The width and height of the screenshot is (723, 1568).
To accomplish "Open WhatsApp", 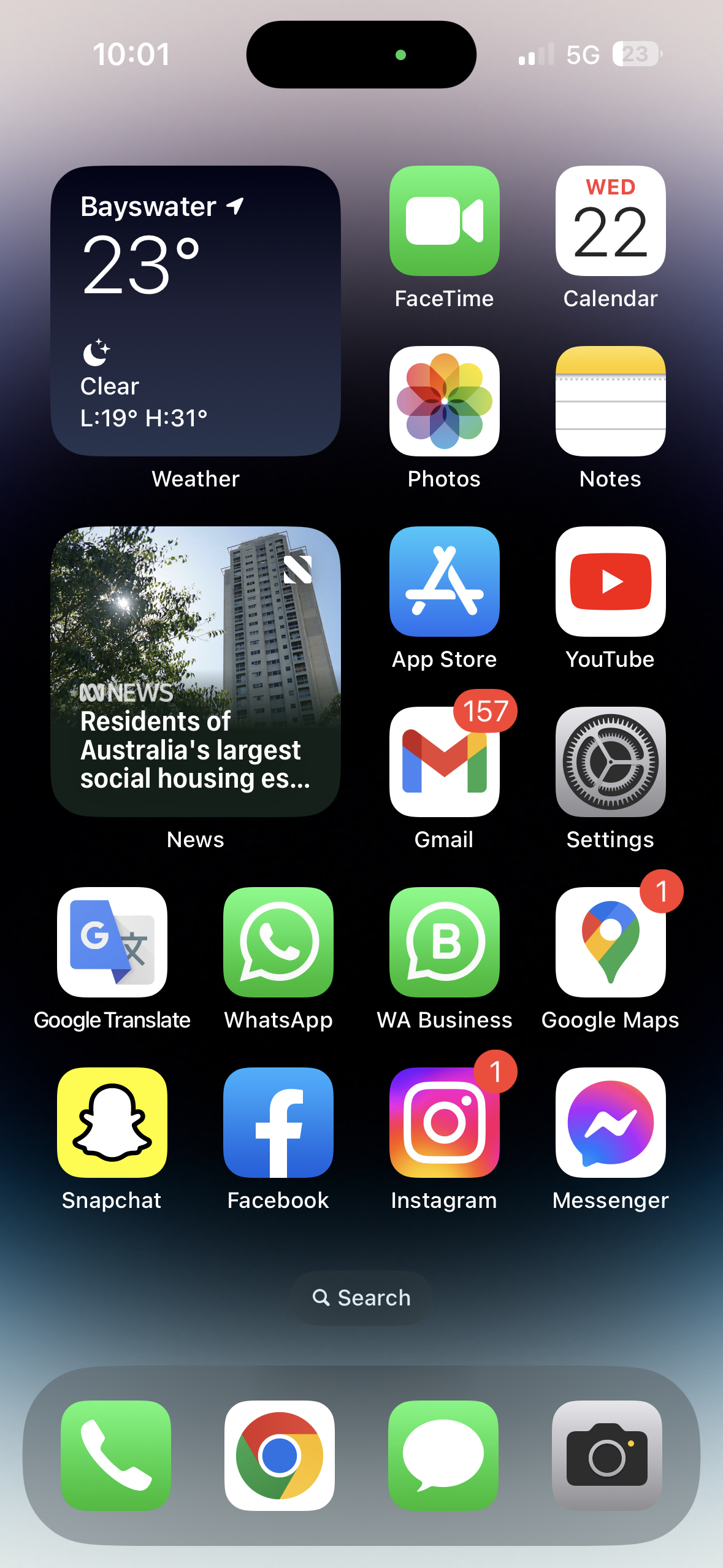I will [278, 942].
